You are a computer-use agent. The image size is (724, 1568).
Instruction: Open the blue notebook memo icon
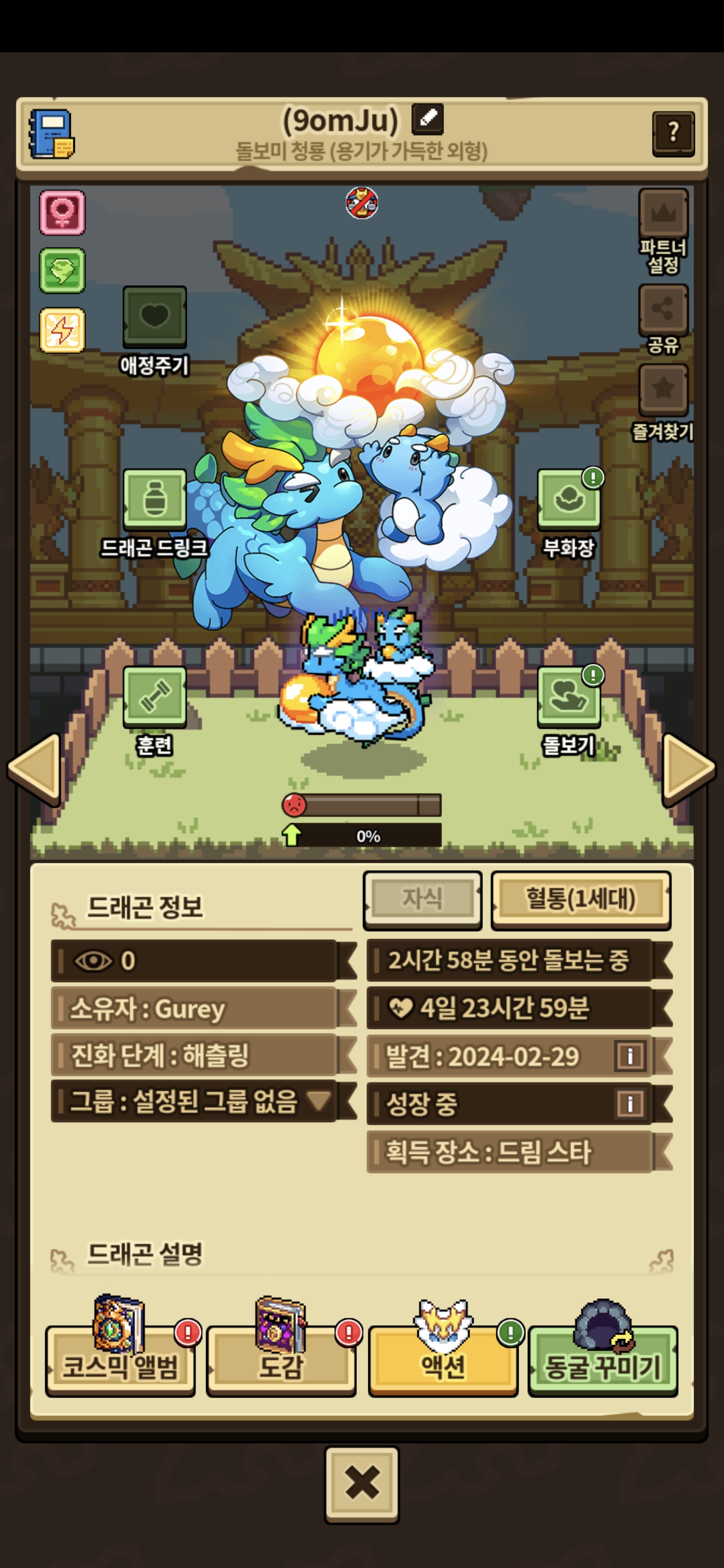click(x=51, y=134)
